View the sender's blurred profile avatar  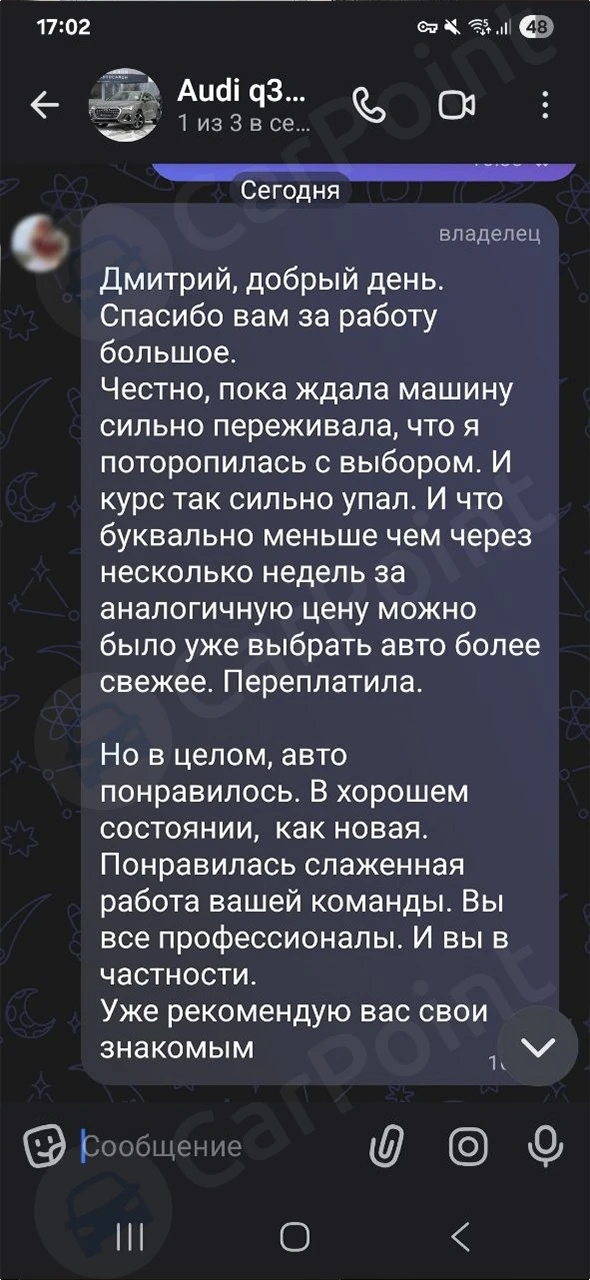pyautogui.click(x=40, y=240)
